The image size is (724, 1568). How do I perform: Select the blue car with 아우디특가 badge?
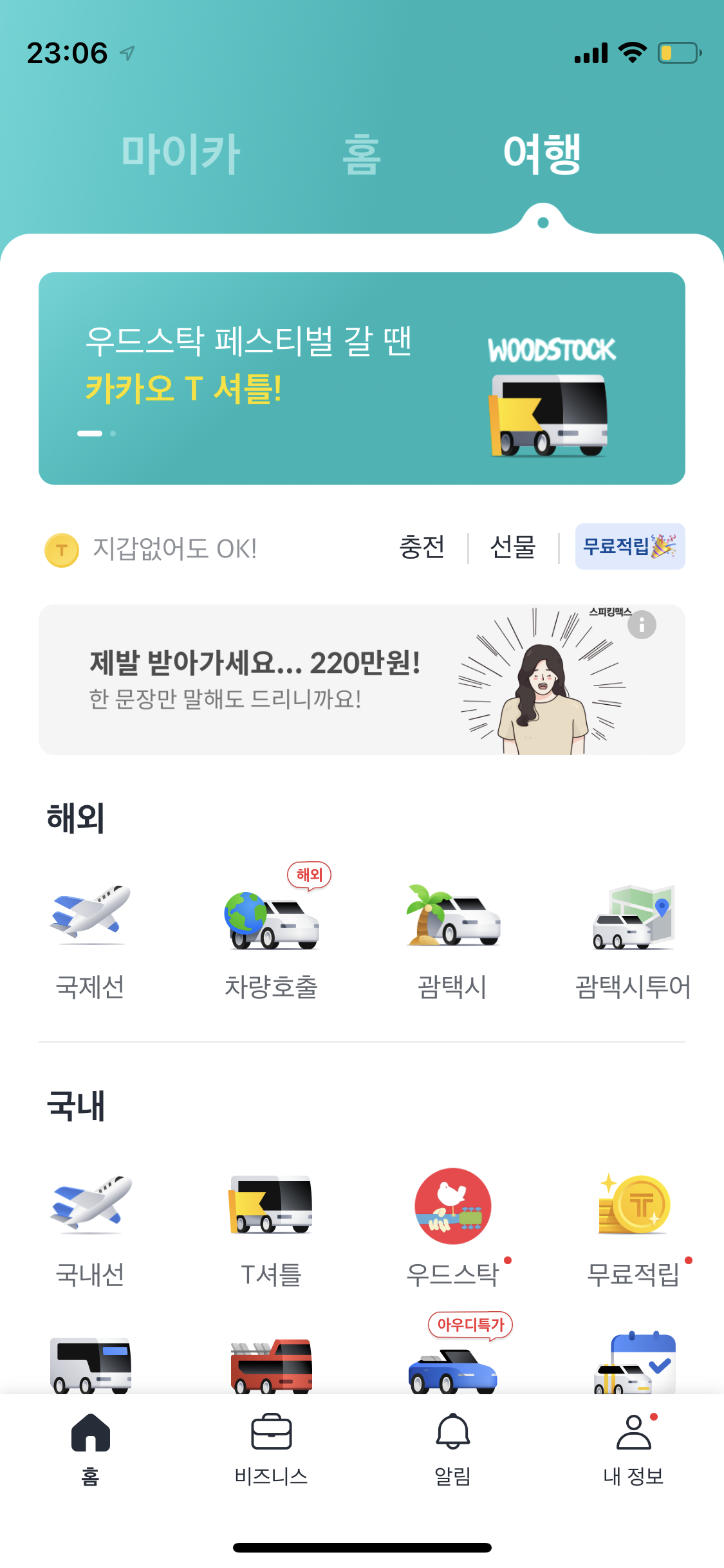[x=452, y=1374]
